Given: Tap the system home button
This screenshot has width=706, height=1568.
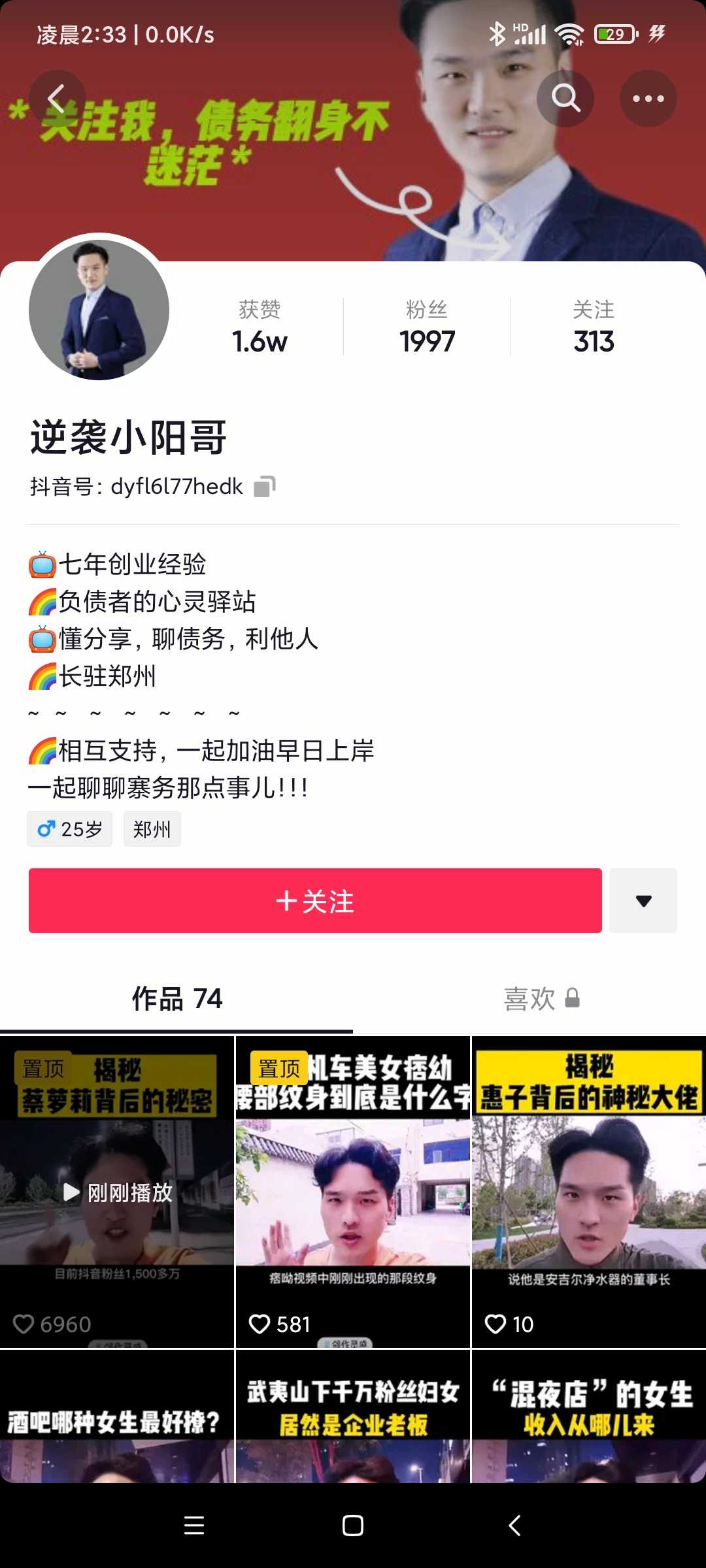Looking at the screenshot, I should (353, 1526).
